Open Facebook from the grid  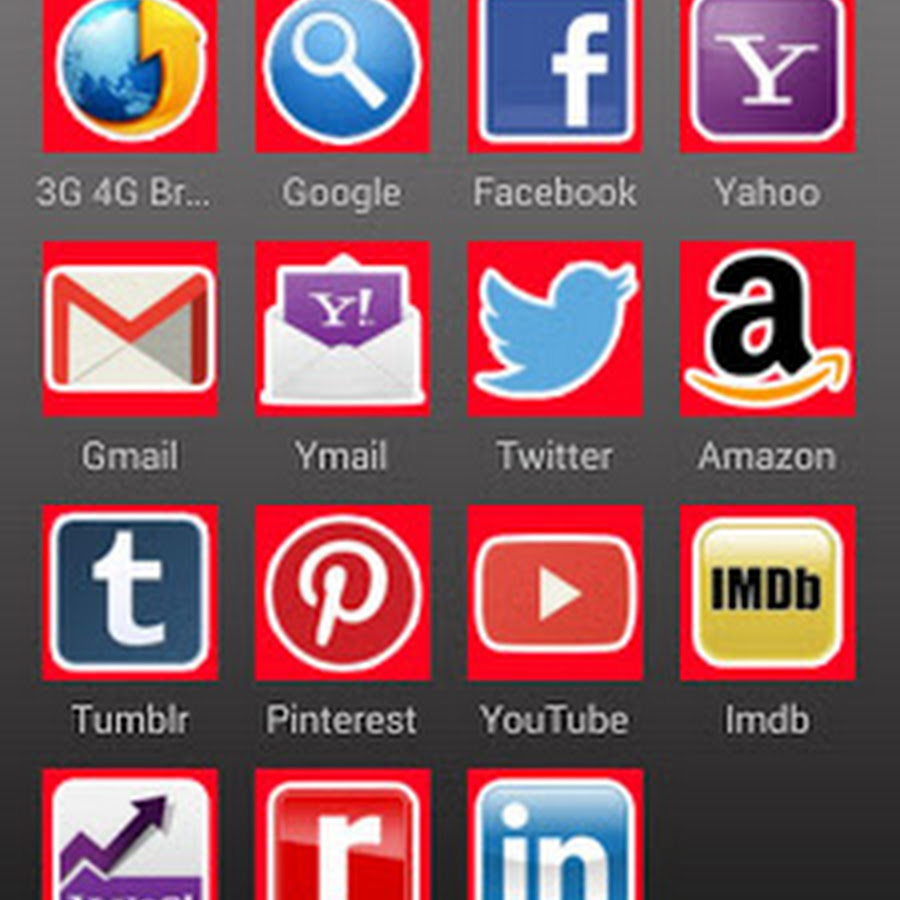(x=555, y=68)
